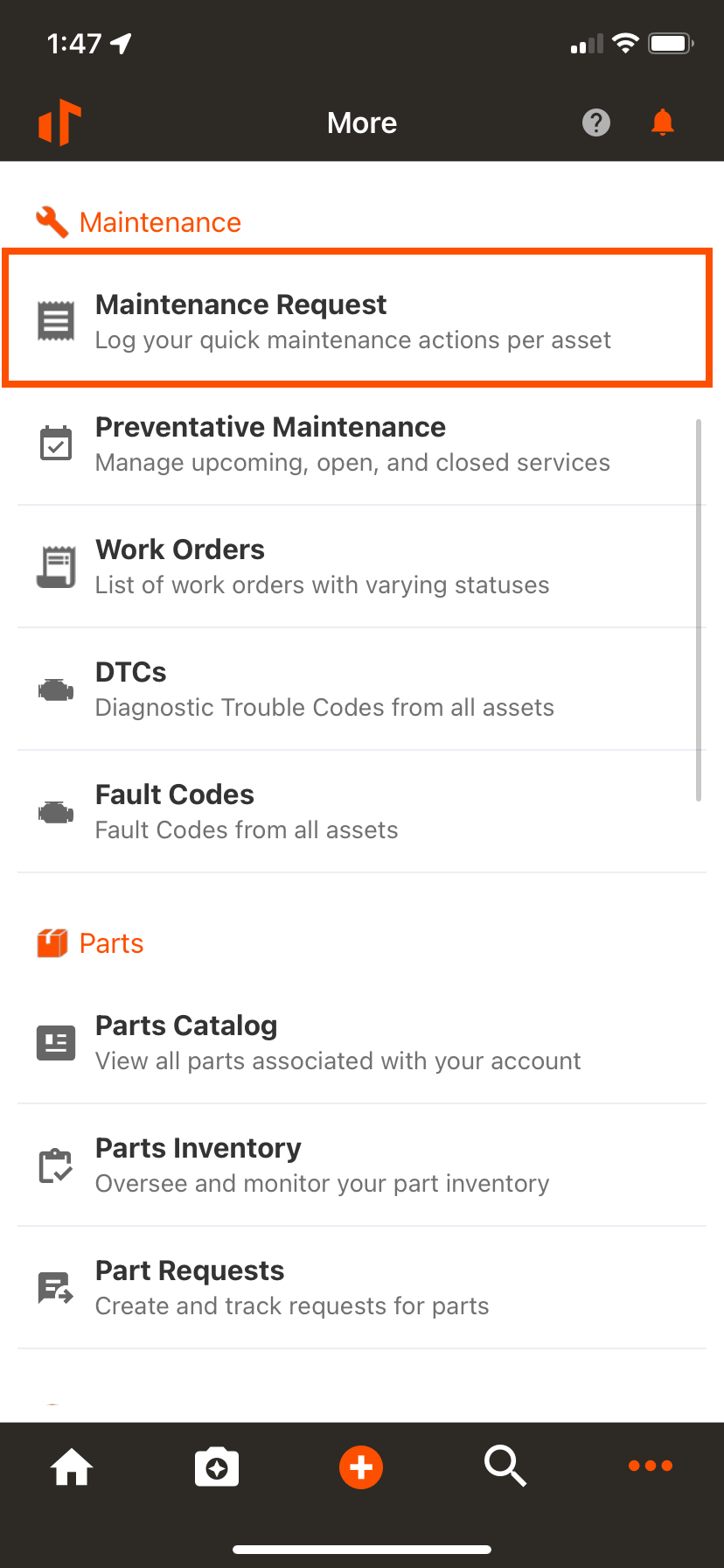Open DTCs diagnostic trouble codes
The height and width of the screenshot is (1568, 724).
[x=357, y=689]
